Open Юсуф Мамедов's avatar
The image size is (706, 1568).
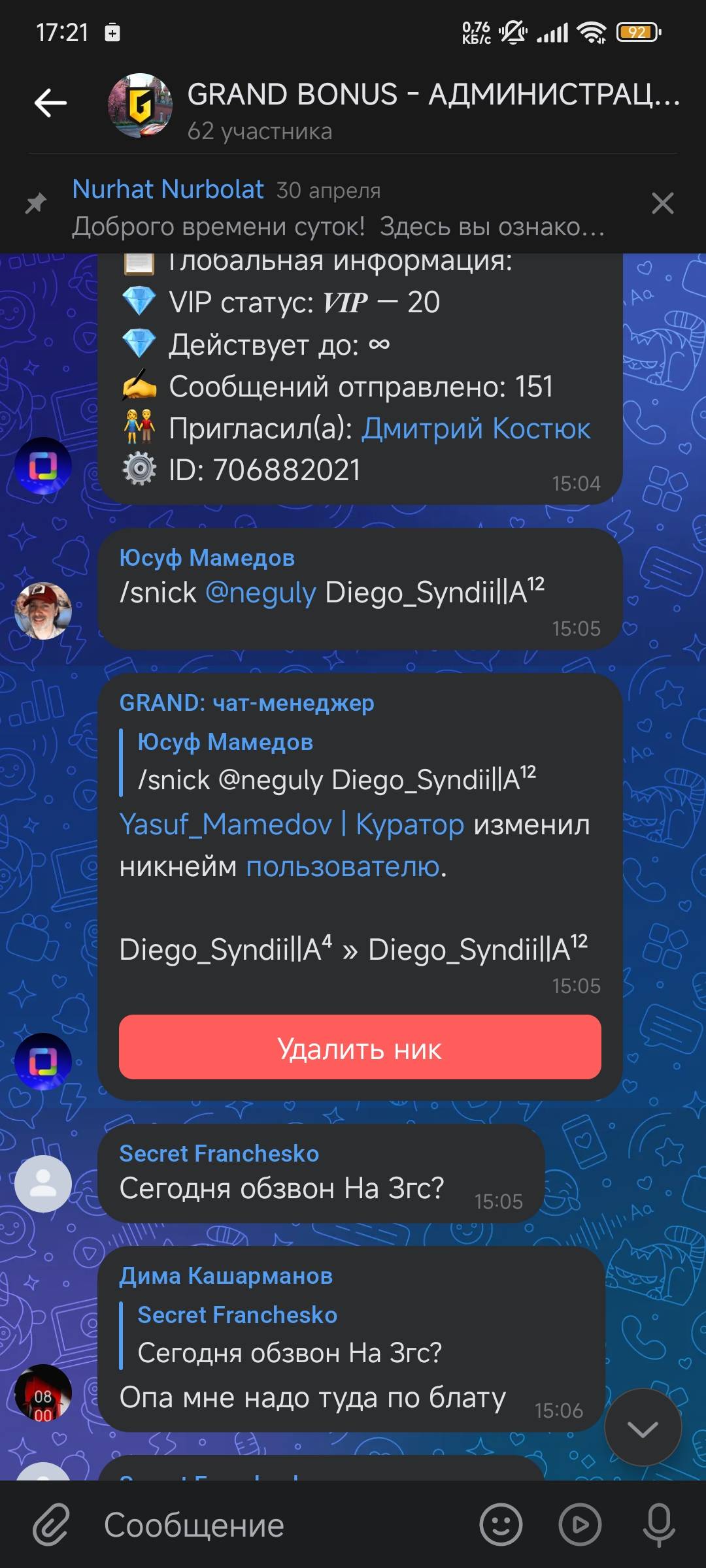pos(43,611)
